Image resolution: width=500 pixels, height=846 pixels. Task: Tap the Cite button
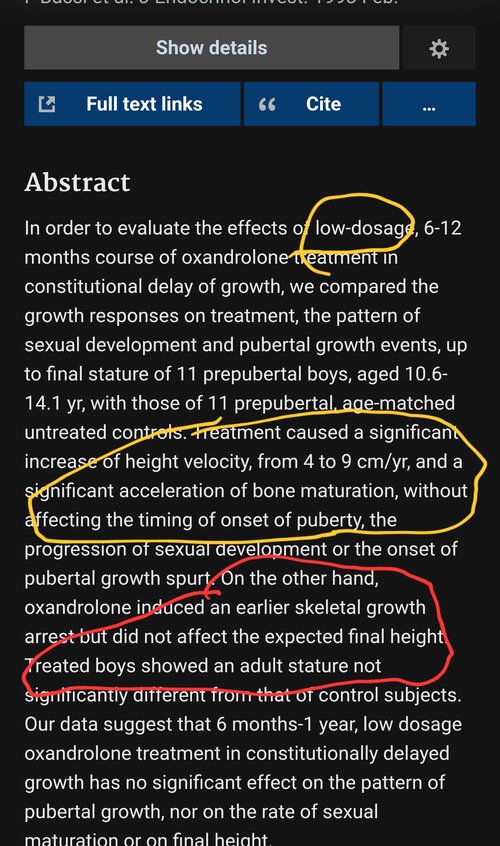point(311,104)
